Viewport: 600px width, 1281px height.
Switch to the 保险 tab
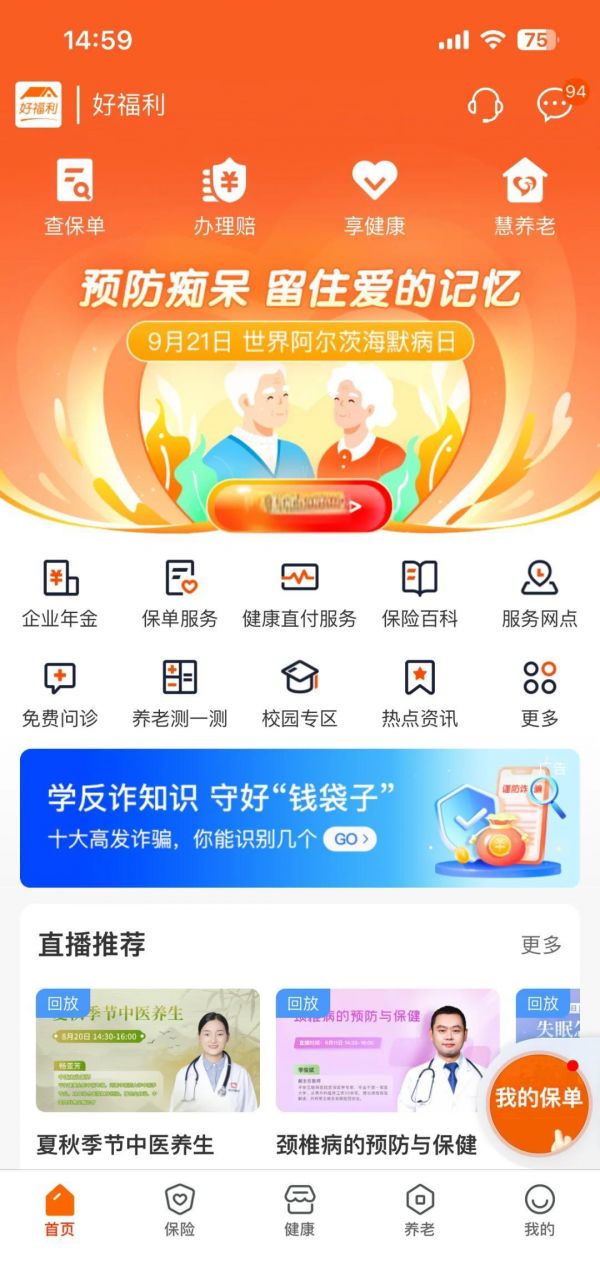pos(180,1211)
